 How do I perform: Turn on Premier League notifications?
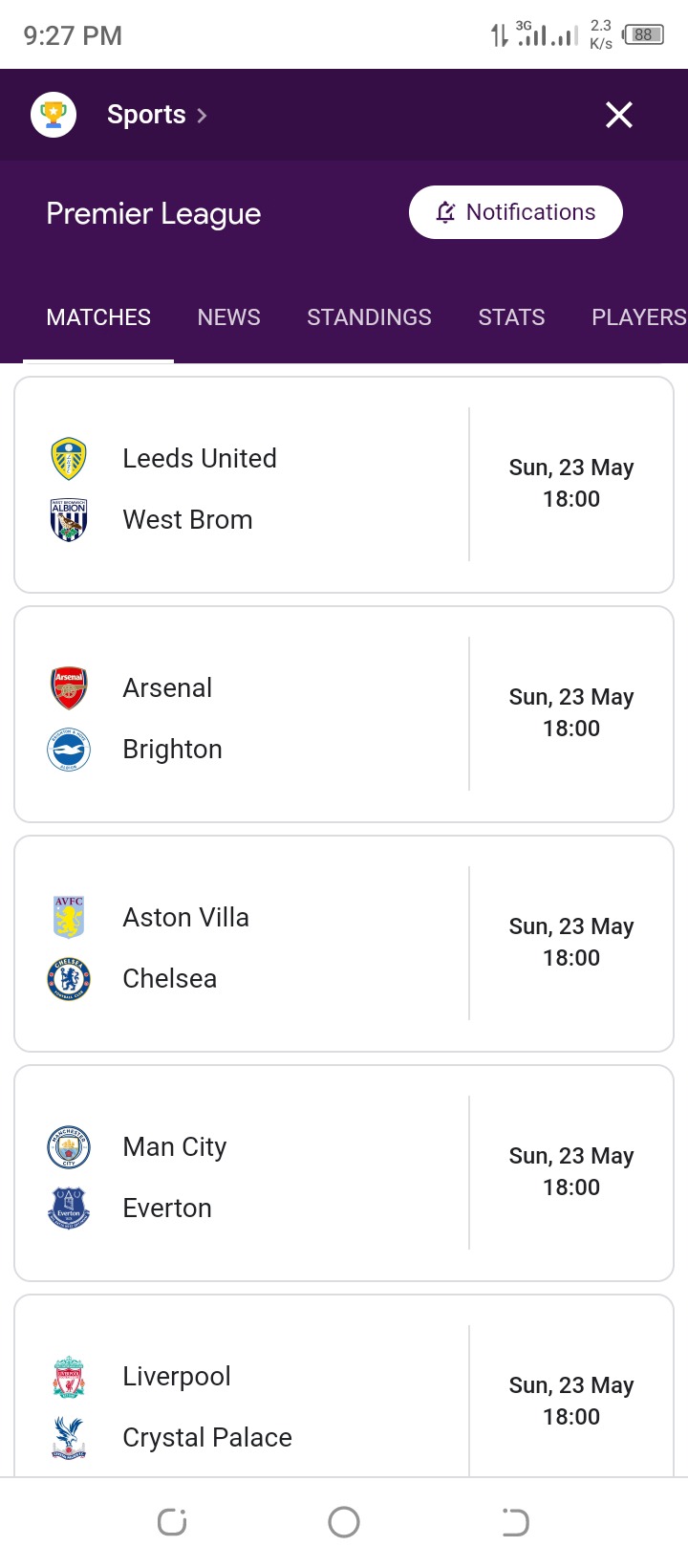coord(516,212)
